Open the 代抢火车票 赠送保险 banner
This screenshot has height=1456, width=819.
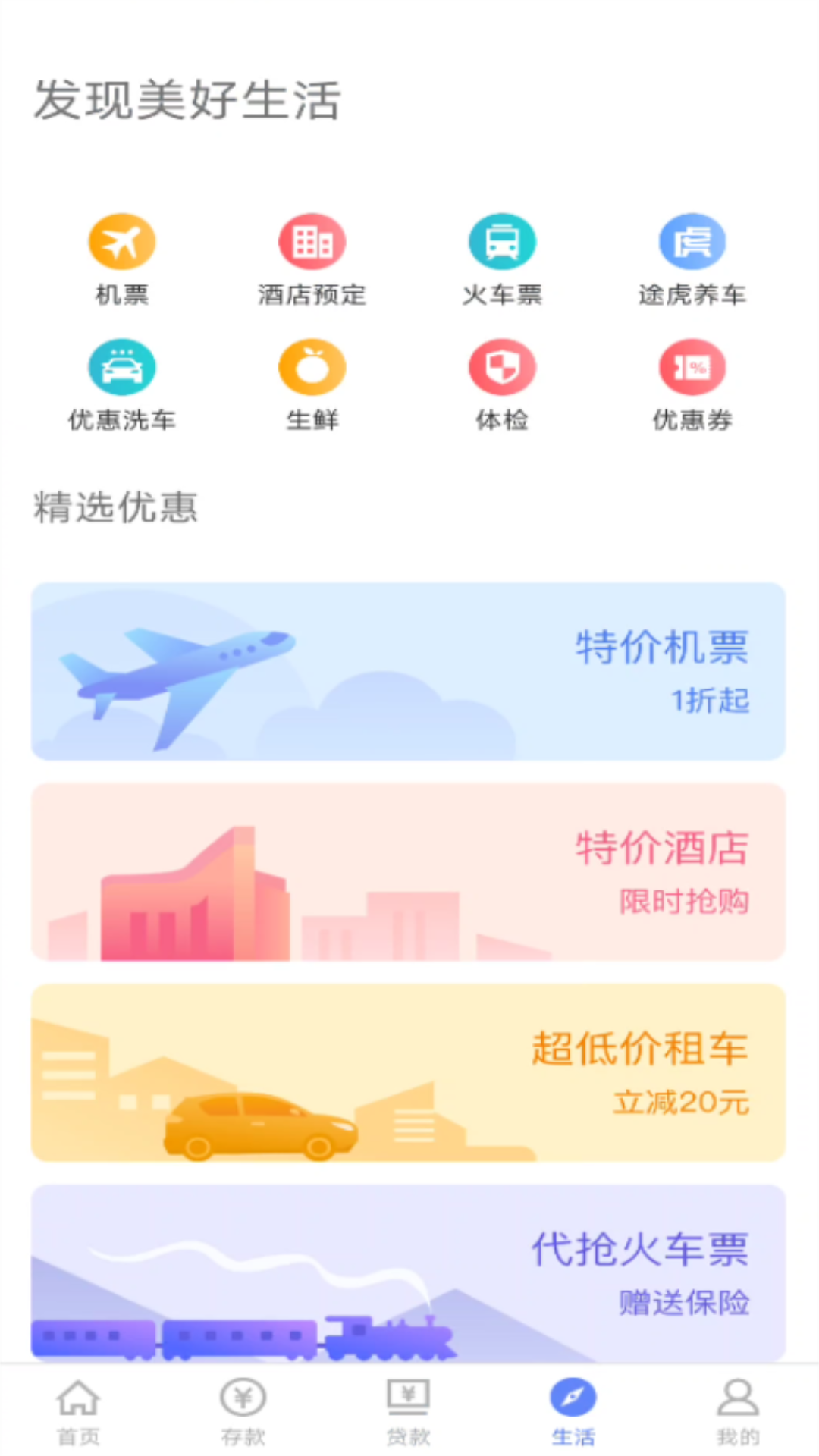[408, 1273]
